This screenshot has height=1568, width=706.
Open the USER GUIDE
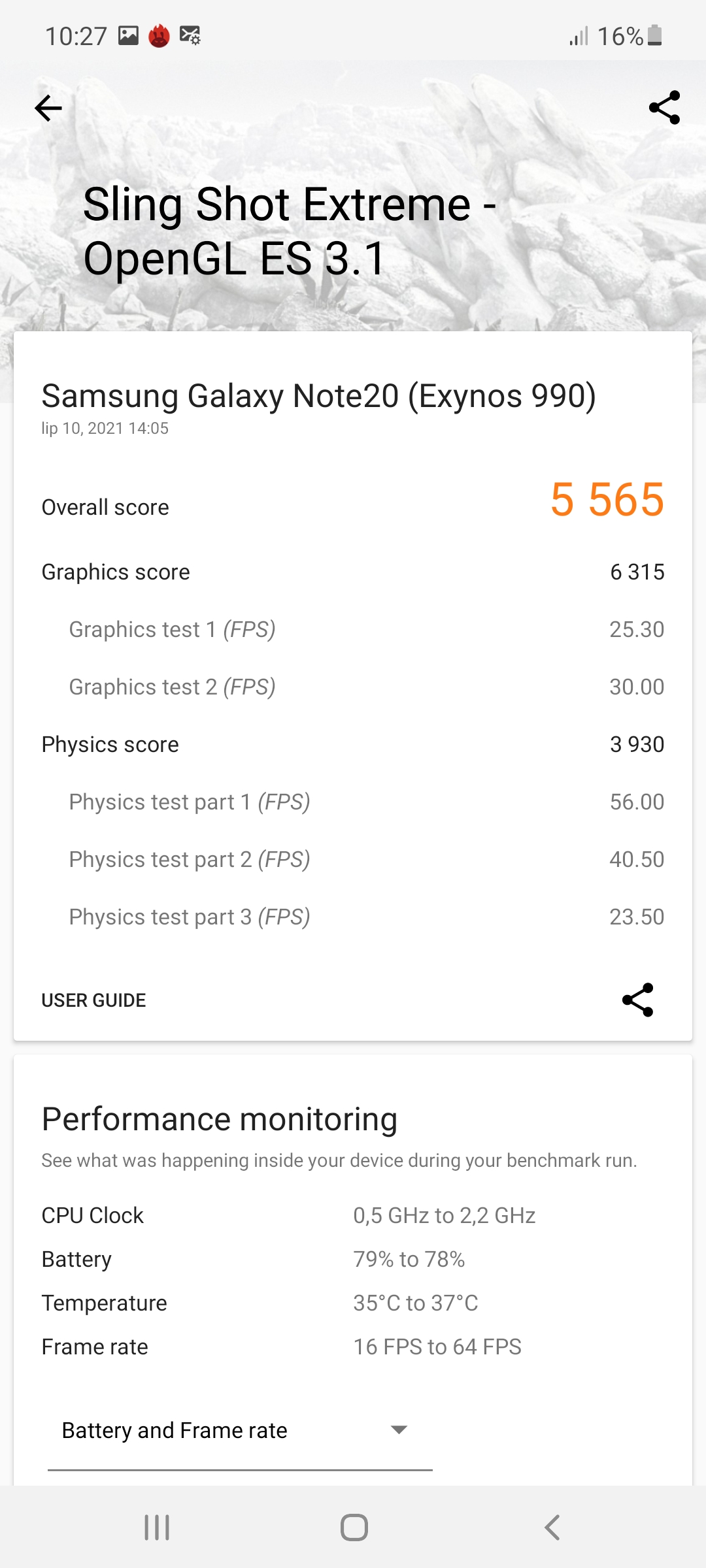tap(93, 1000)
